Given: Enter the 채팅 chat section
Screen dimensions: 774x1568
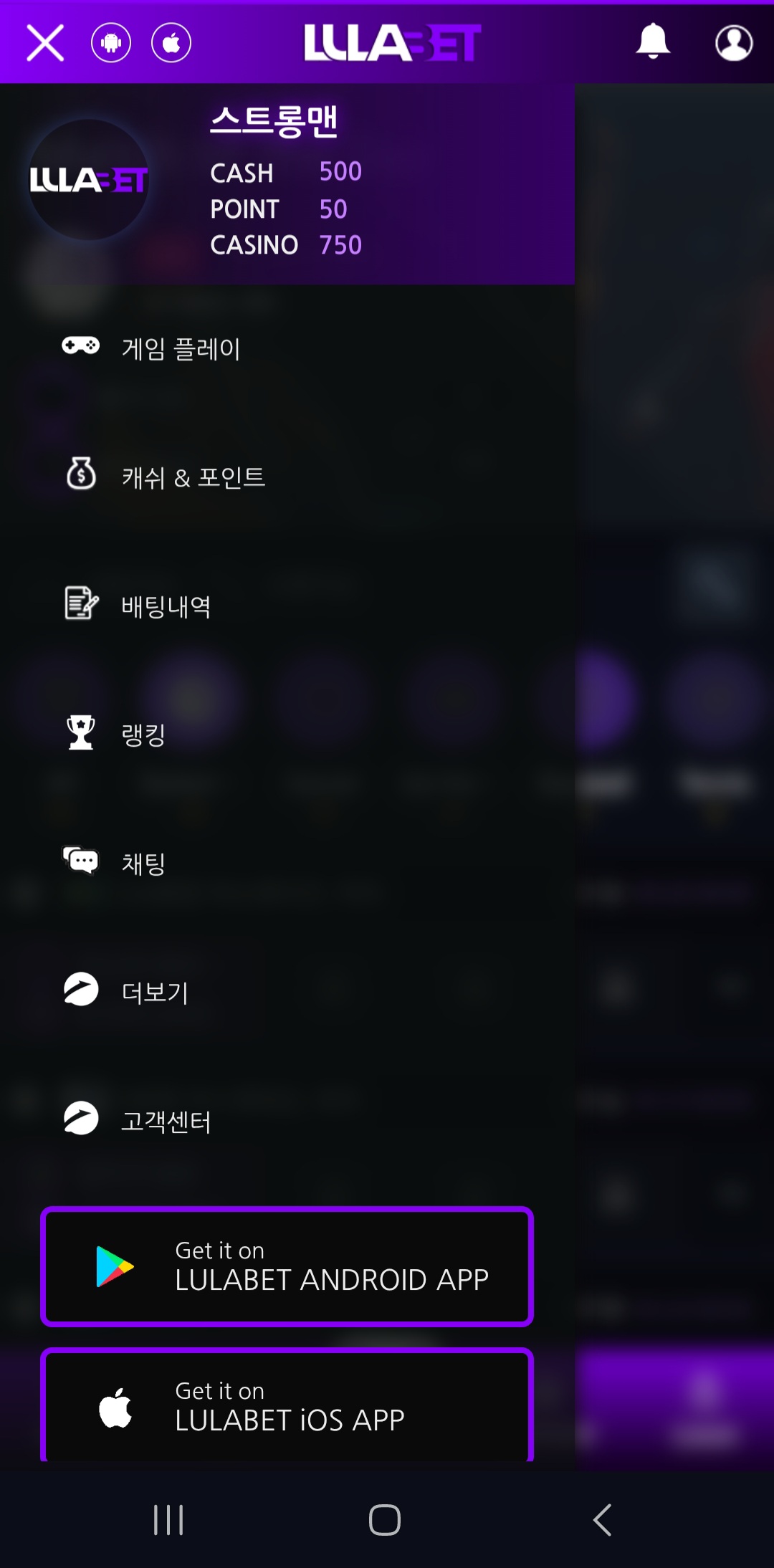Looking at the screenshot, I should [143, 864].
